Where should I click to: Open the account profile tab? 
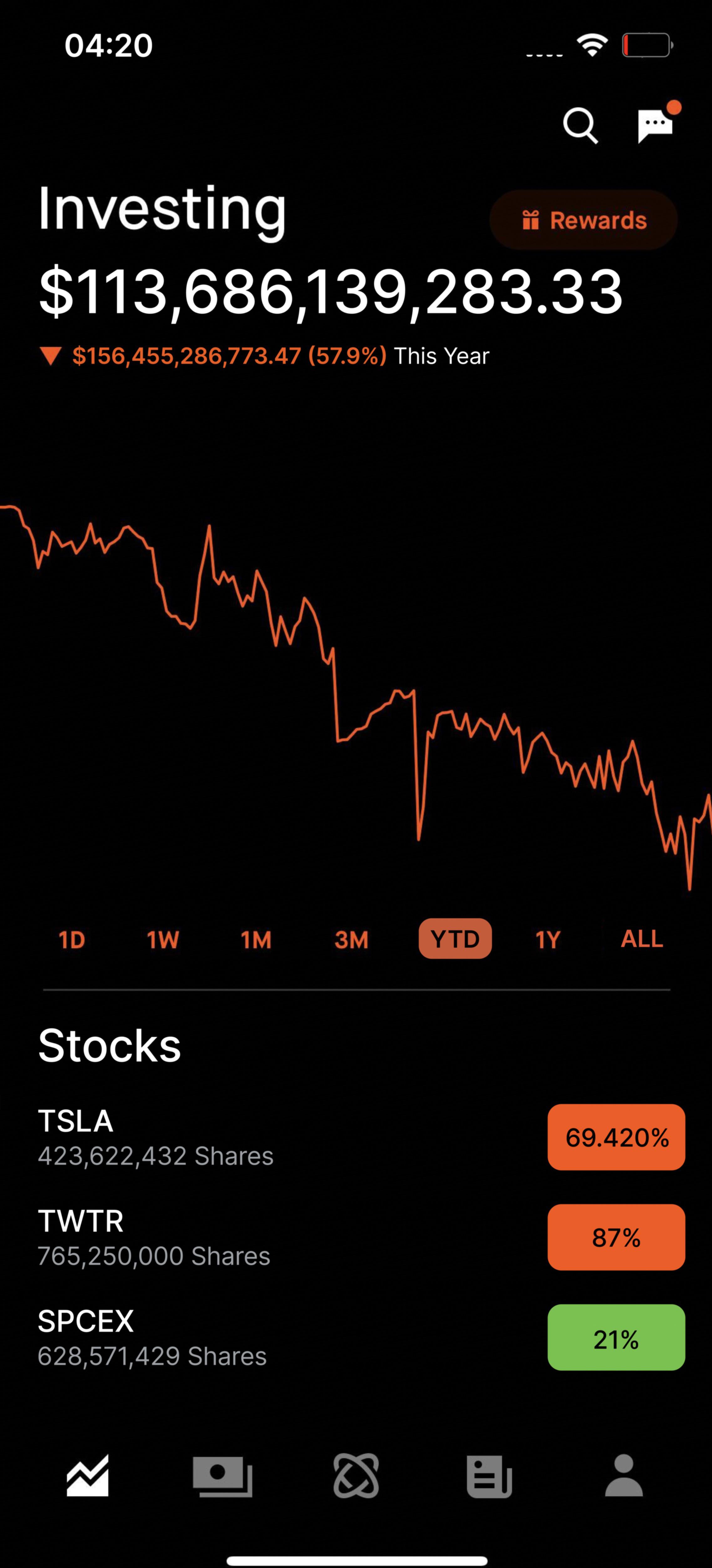pyautogui.click(x=624, y=1476)
